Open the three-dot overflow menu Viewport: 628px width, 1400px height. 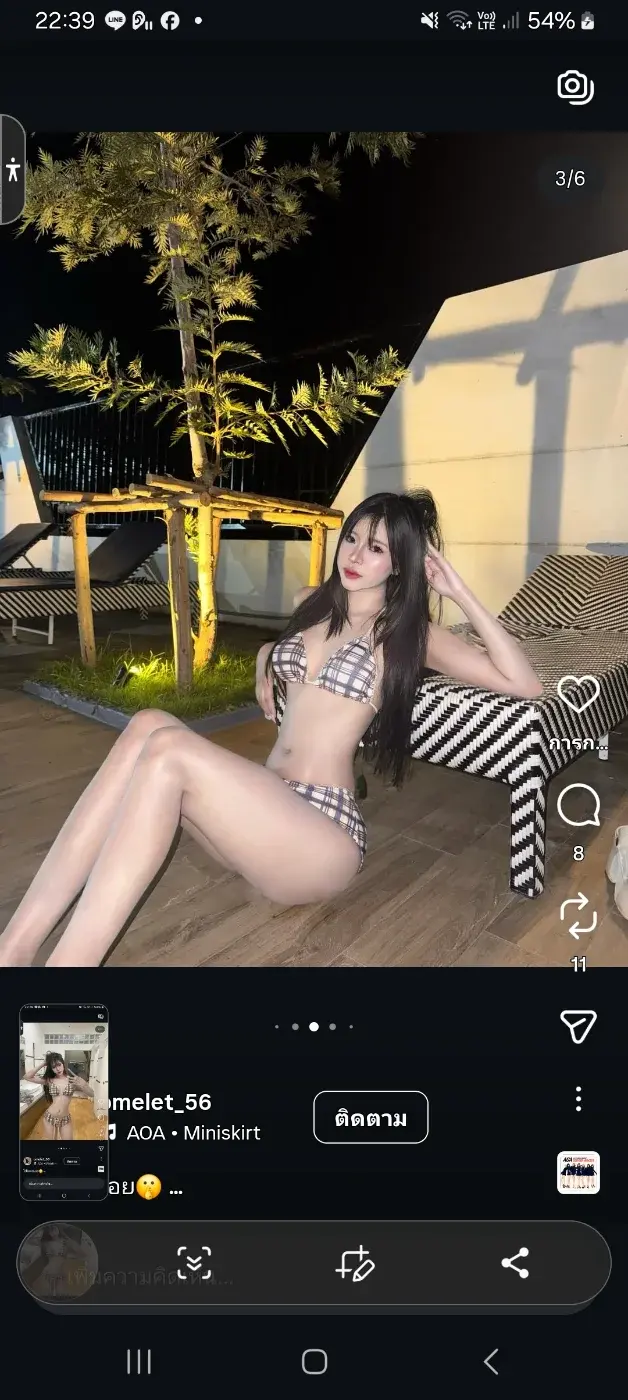578,1099
